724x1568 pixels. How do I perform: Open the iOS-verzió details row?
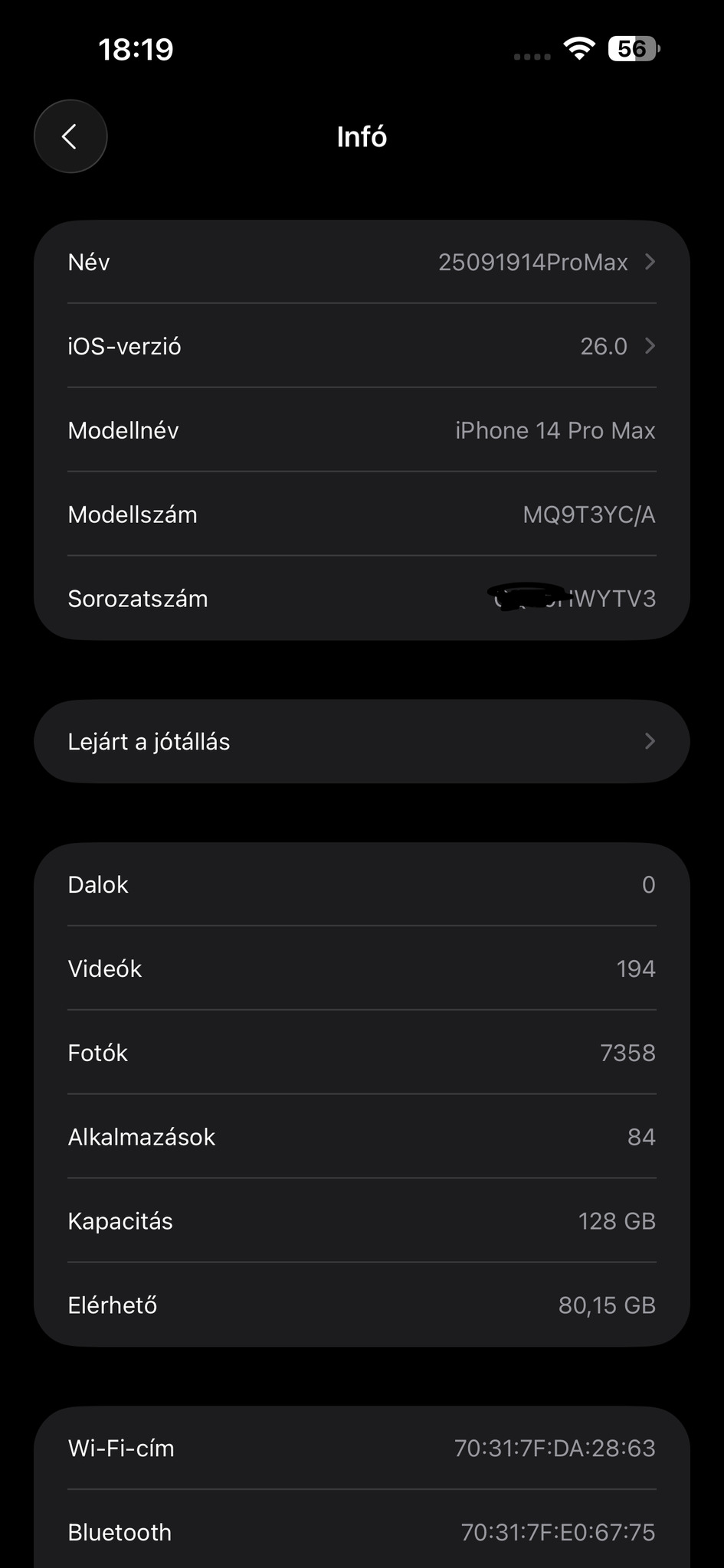362,347
